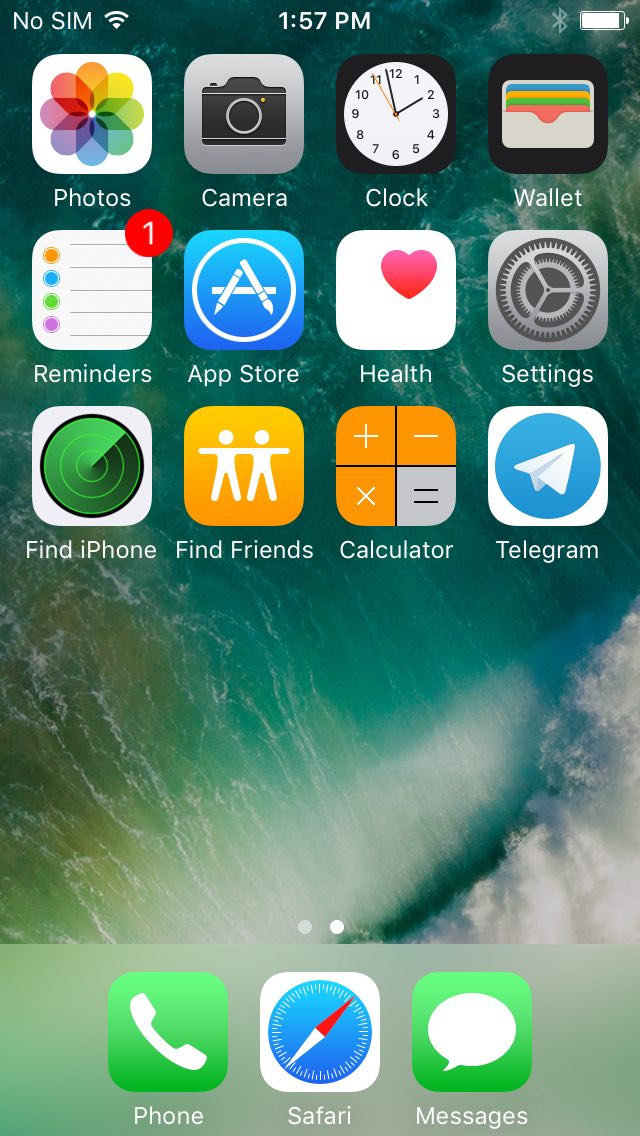Launch Telegram messenger
The width and height of the screenshot is (640, 1136).
point(548,466)
